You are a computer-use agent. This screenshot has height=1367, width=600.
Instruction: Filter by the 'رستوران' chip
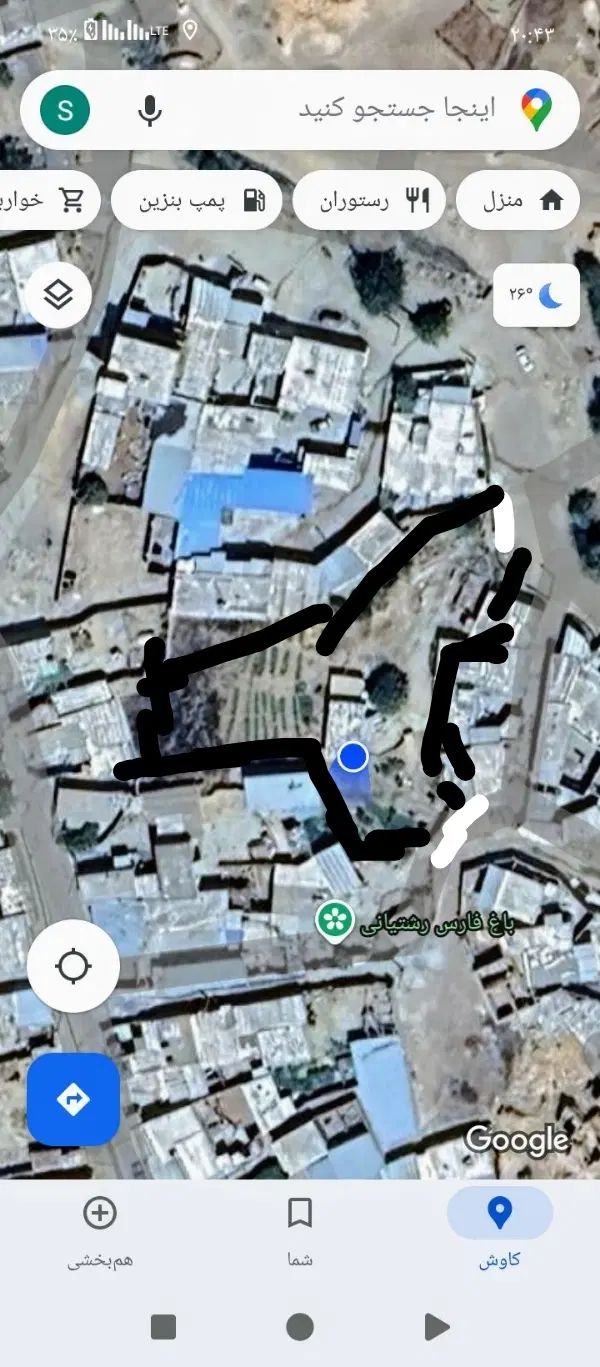pos(368,201)
